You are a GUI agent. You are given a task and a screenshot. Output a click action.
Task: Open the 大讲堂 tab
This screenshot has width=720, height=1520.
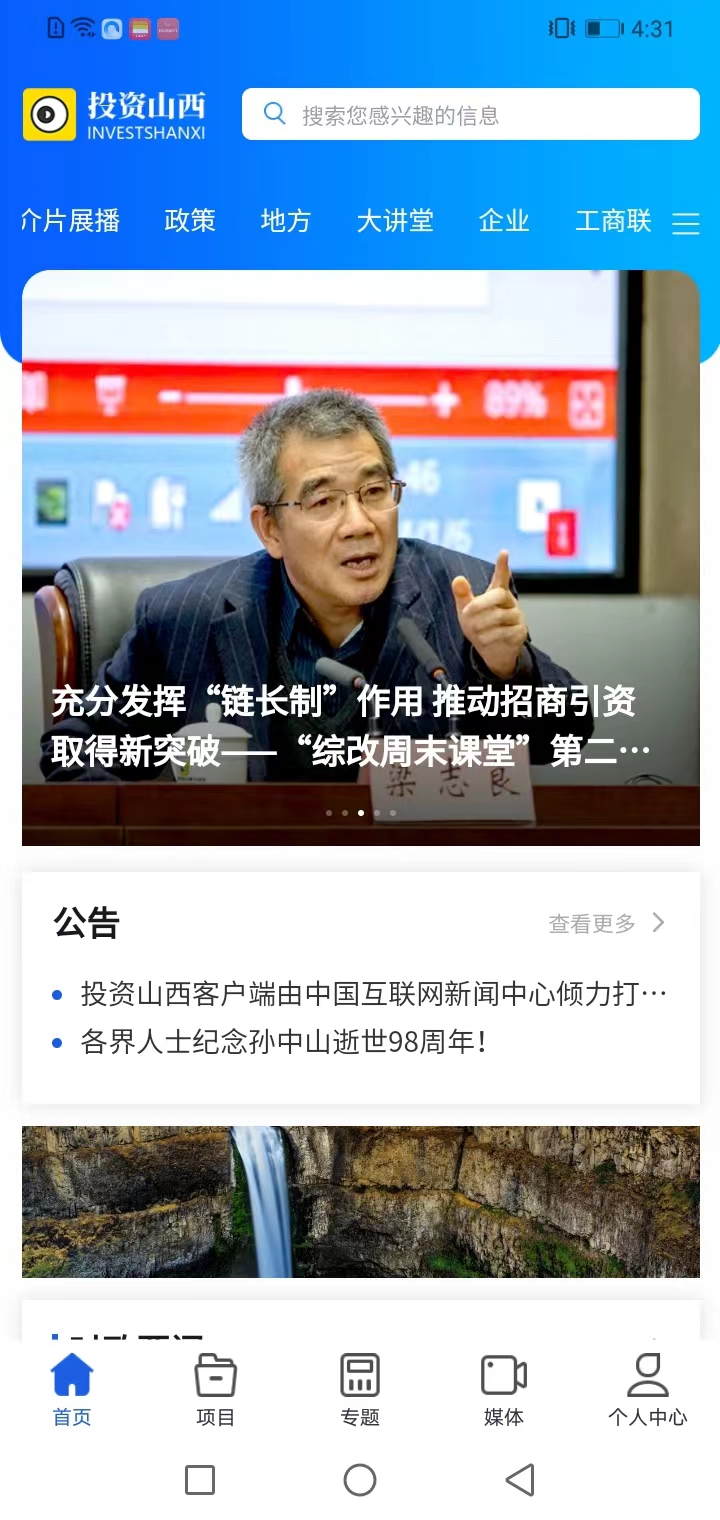coord(395,221)
